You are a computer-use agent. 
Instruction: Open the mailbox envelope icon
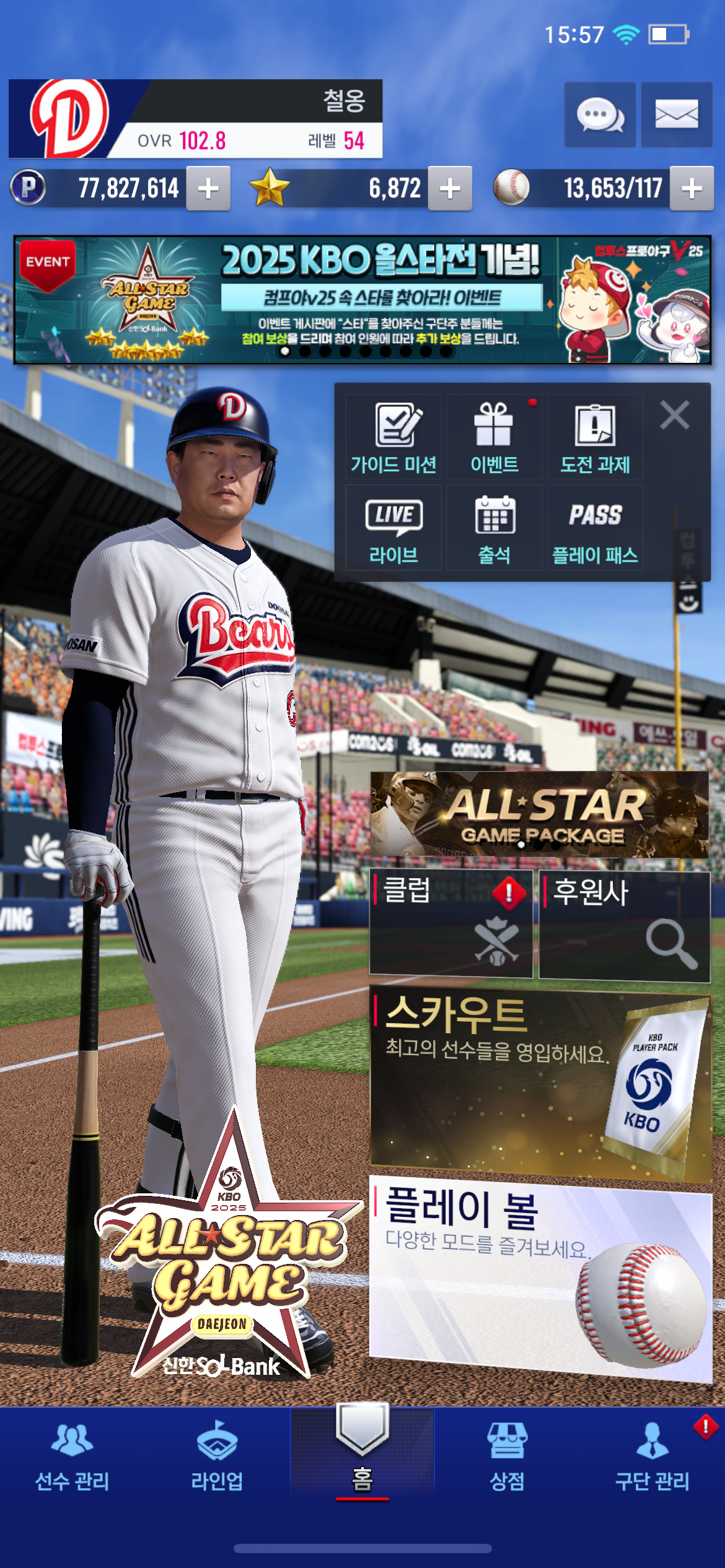tap(676, 115)
